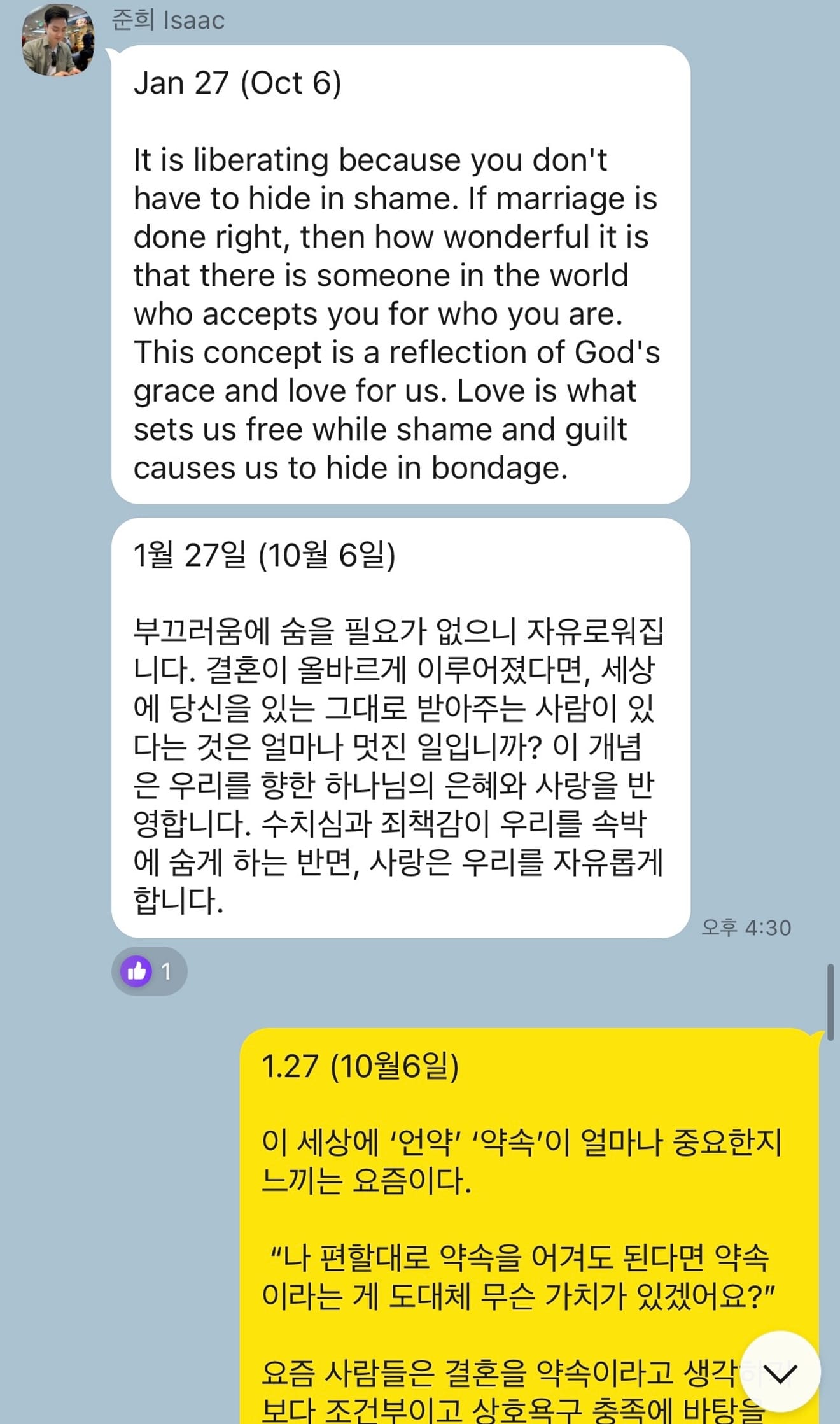Tap the thumbs-up reaction chip

point(149,971)
